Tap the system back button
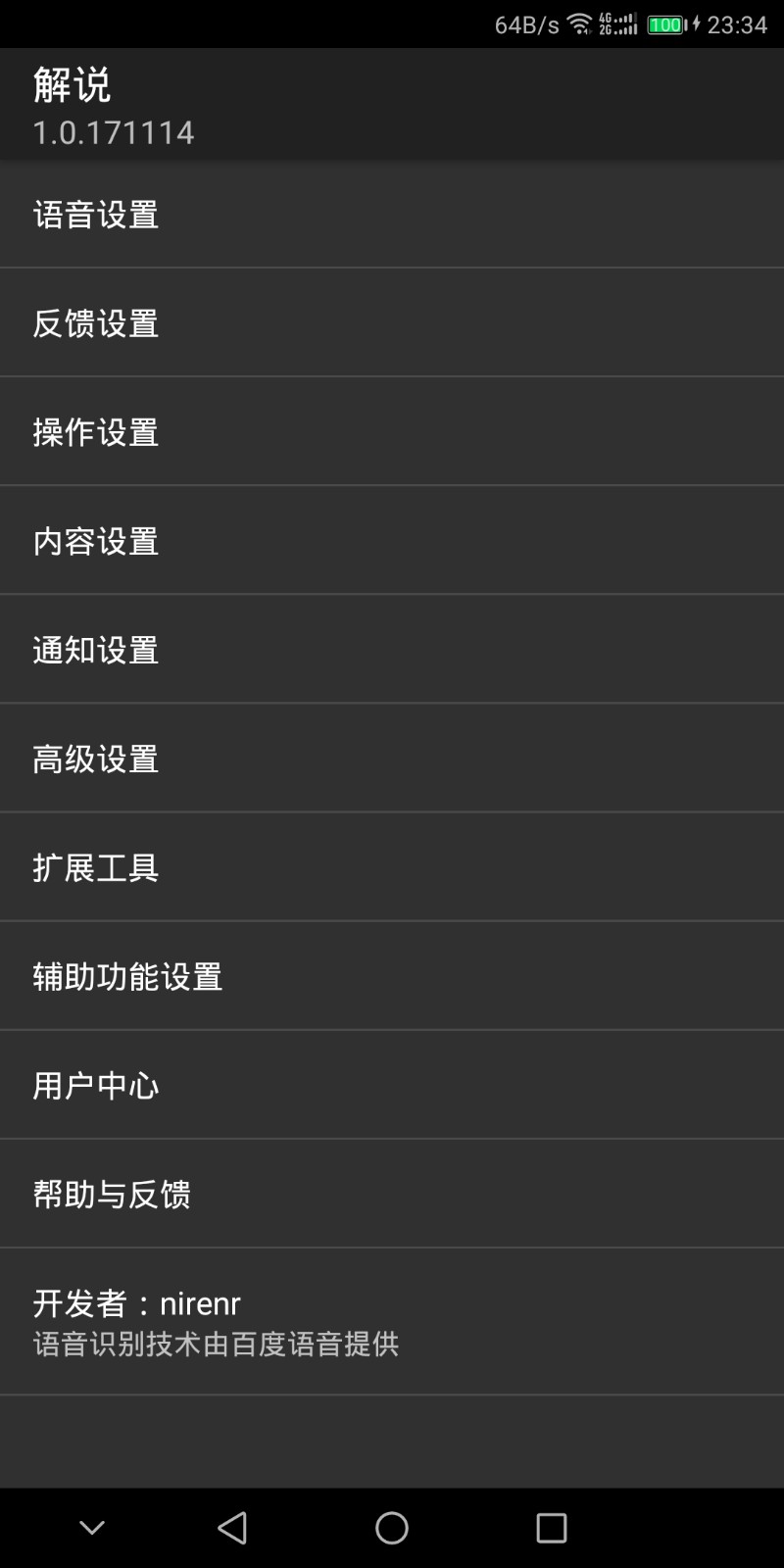 pos(232,1528)
